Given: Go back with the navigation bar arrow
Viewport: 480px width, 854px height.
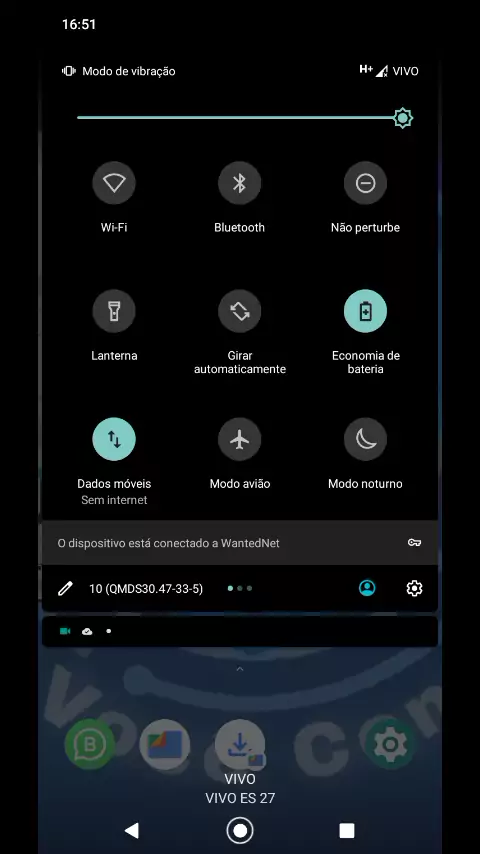Looking at the screenshot, I should (x=131, y=830).
